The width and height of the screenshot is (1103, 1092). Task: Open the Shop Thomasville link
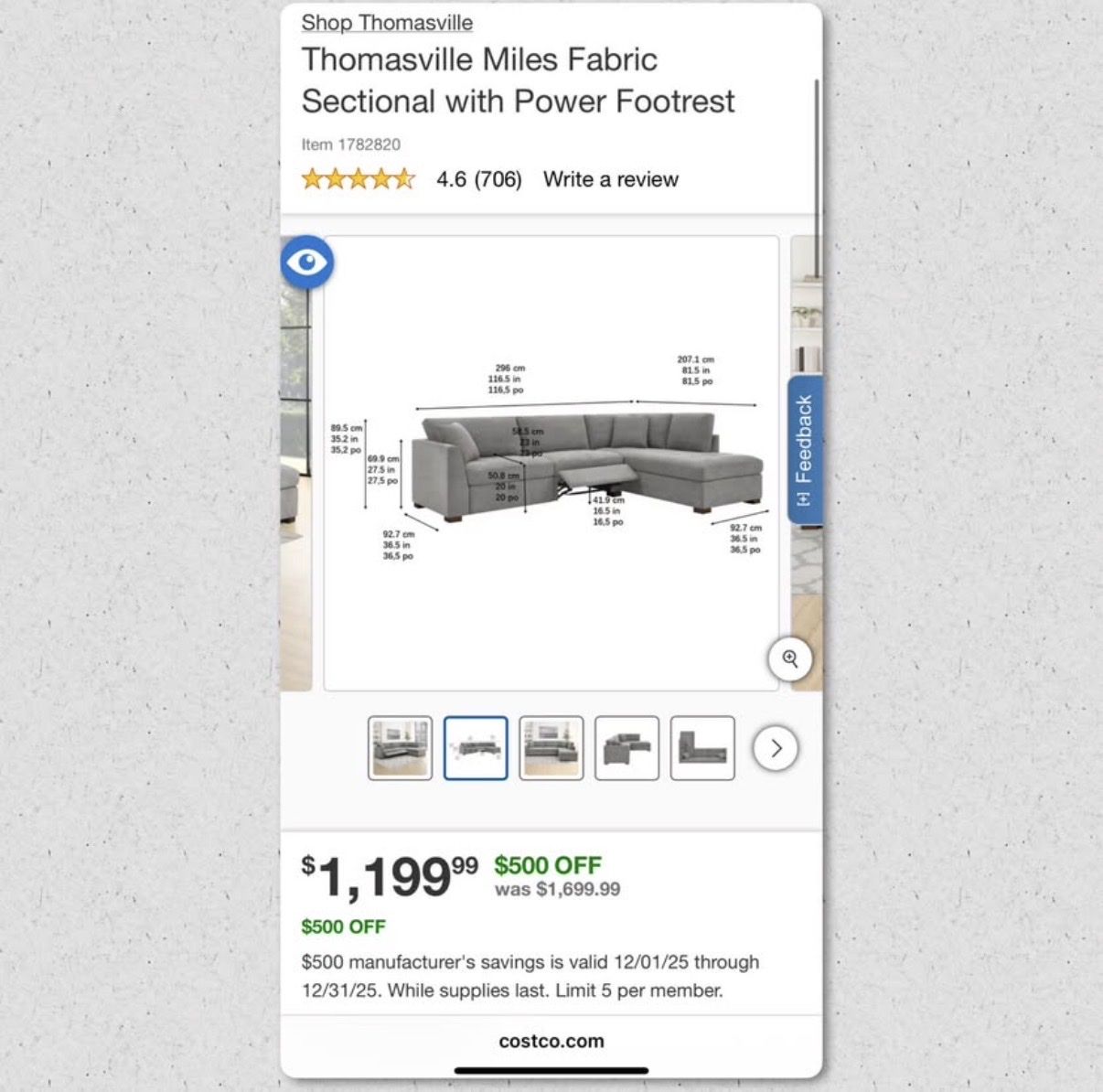point(387,23)
